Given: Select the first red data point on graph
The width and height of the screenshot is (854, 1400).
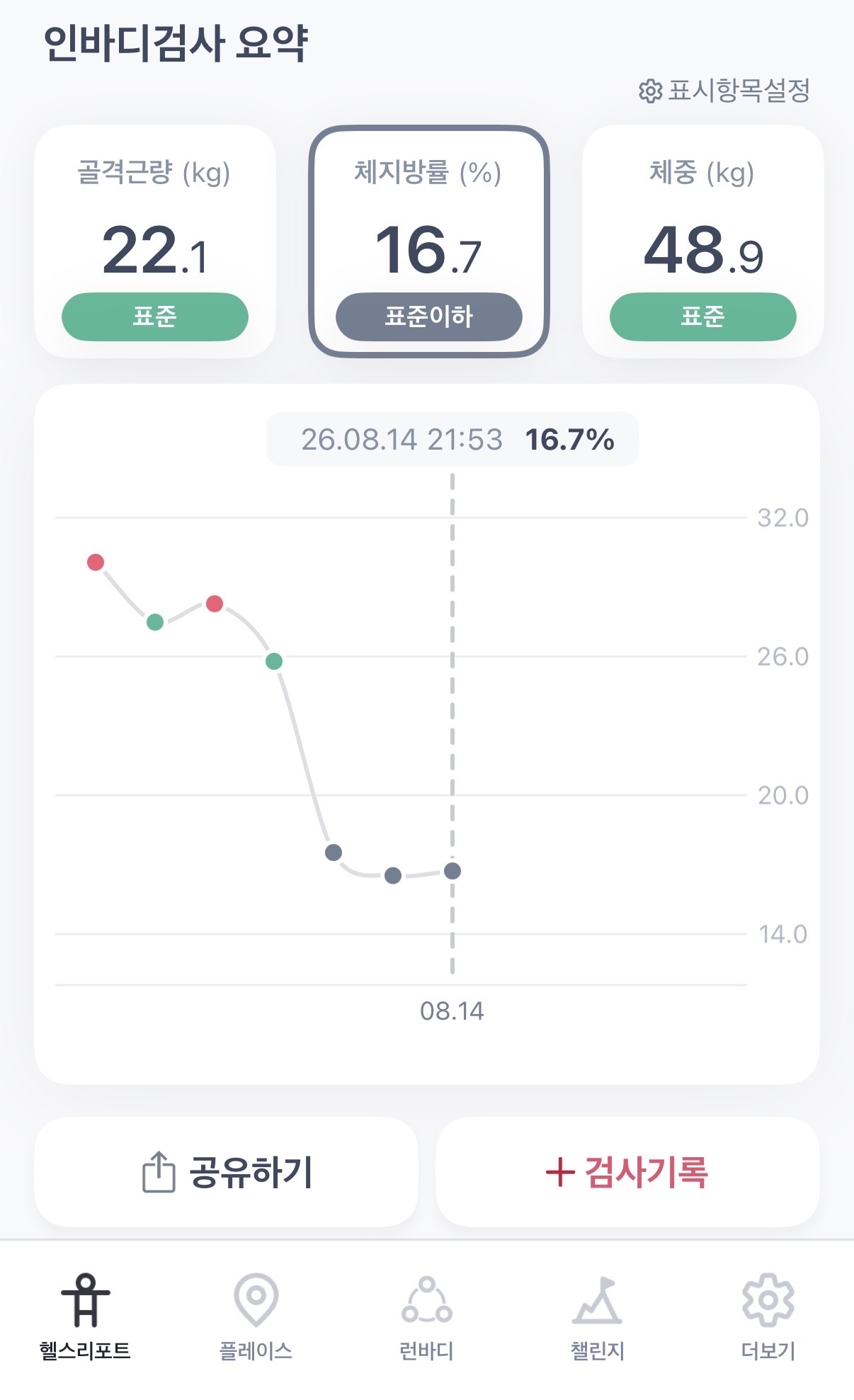Looking at the screenshot, I should (x=96, y=562).
